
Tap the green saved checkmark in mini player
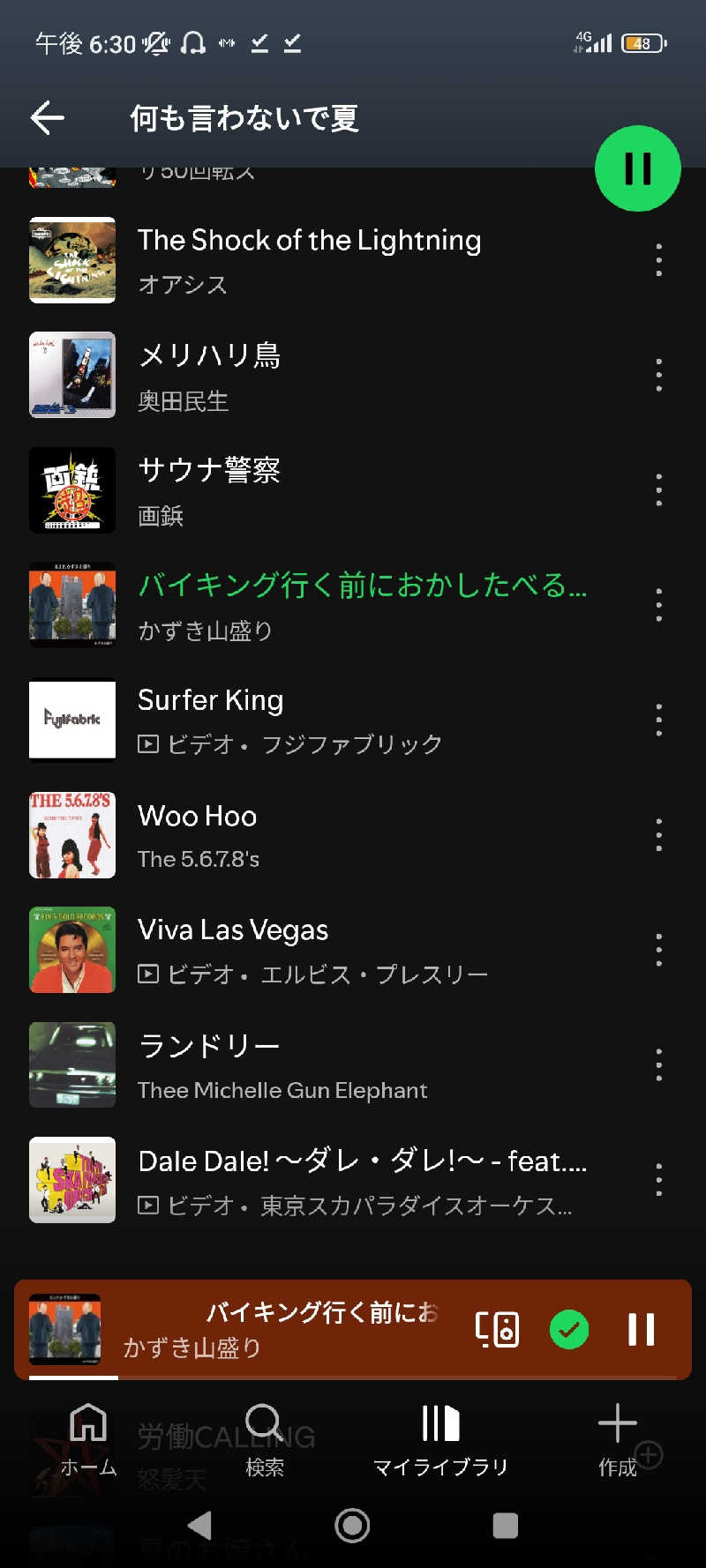[569, 1329]
